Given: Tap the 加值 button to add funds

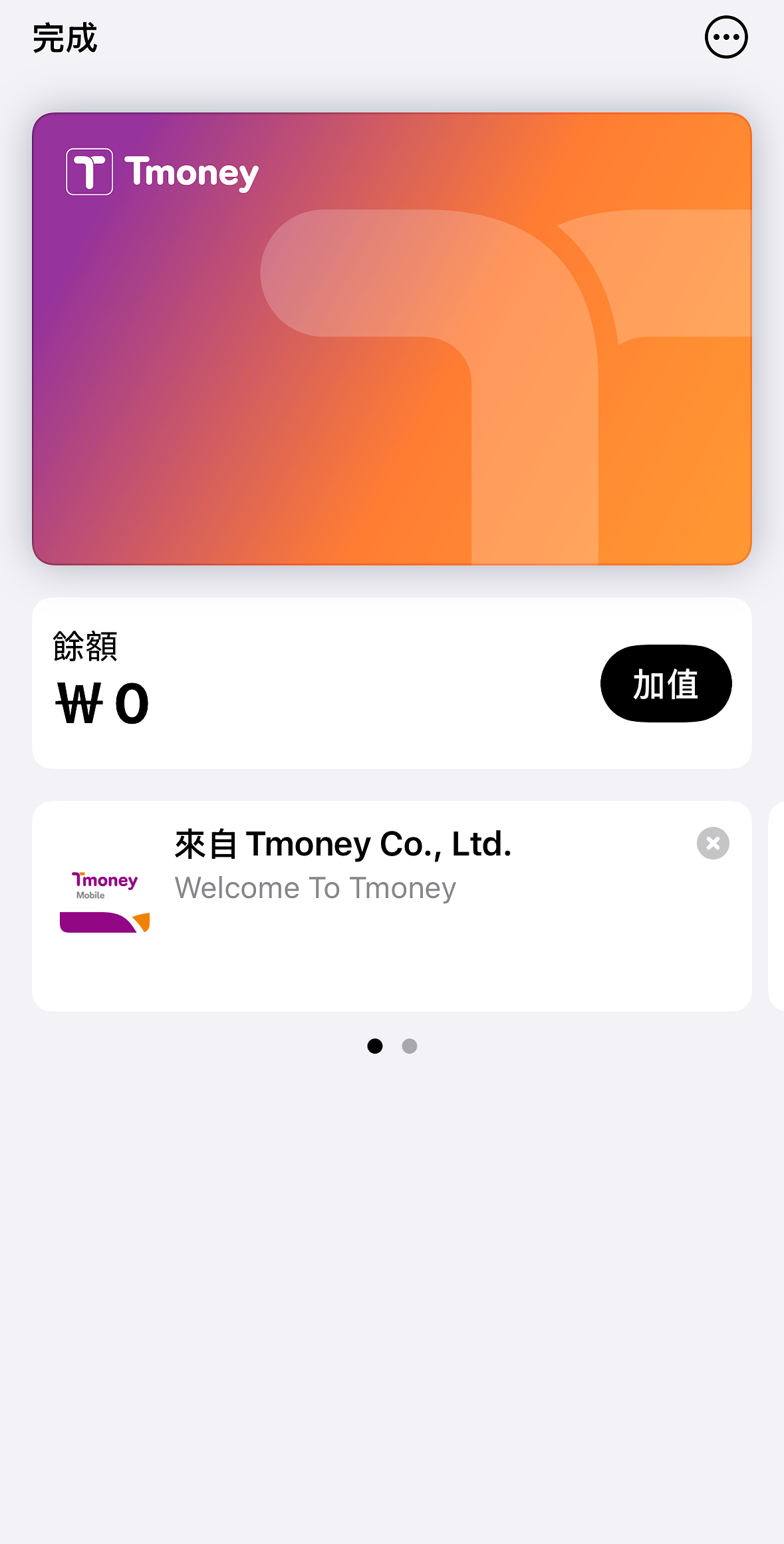Looking at the screenshot, I should pos(666,683).
